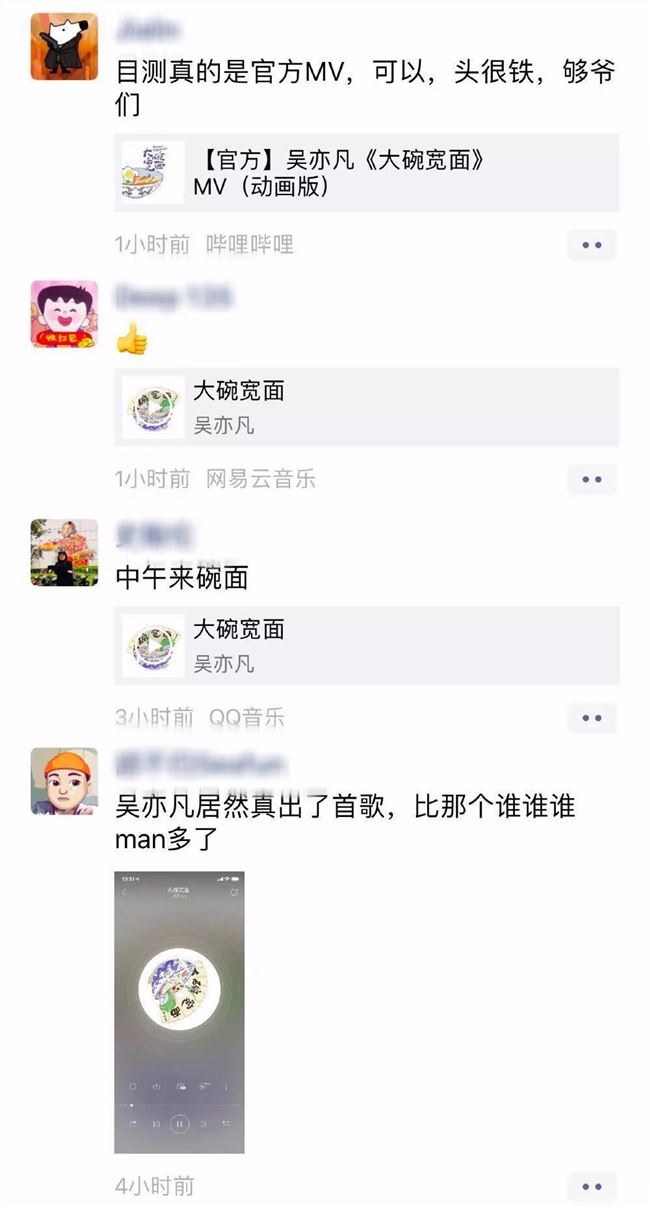Tap the 哔哩哔哩 source link
The image size is (650, 1208).
point(250,244)
